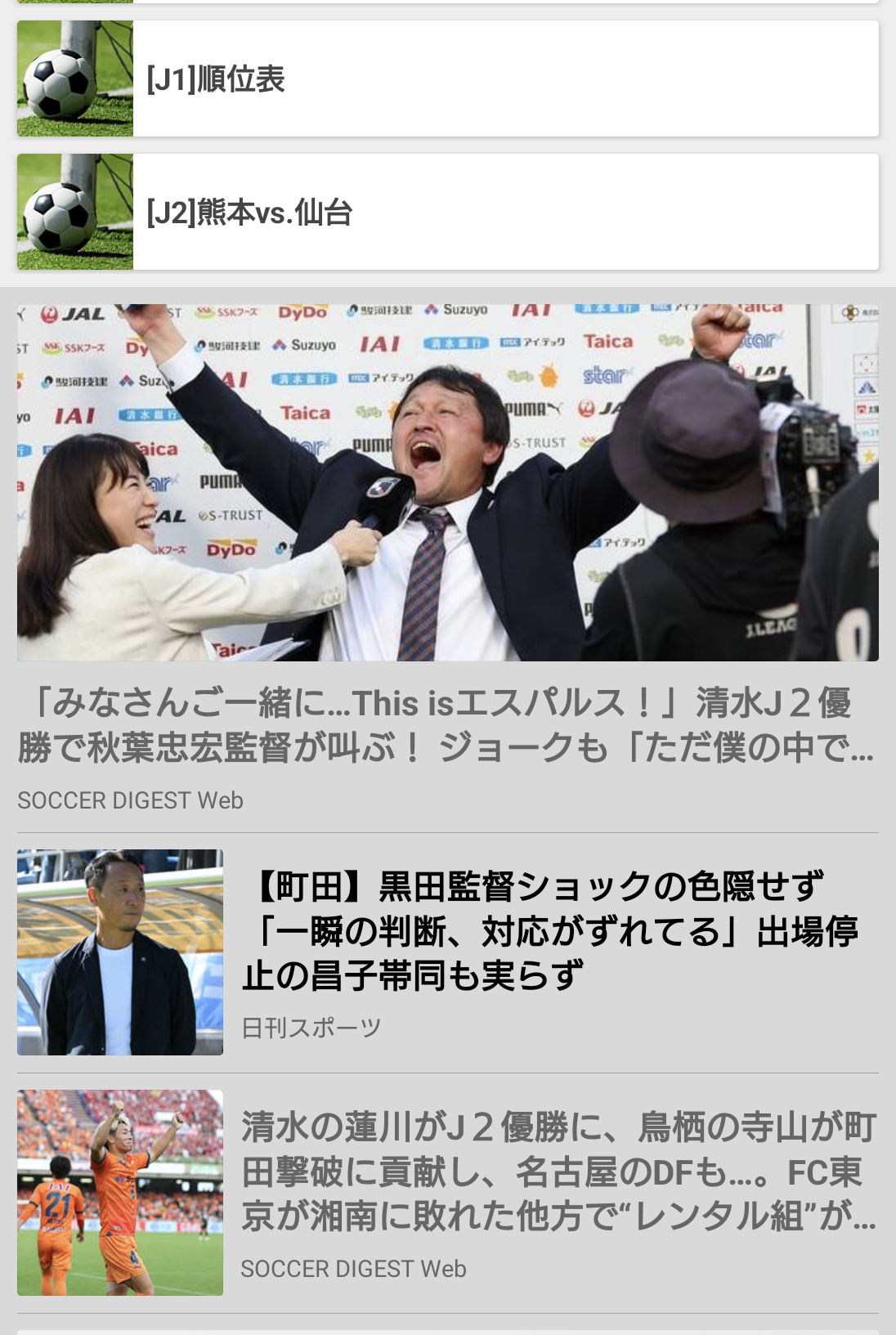
Task: Open the [J2]熊本vs.仙台 match row
Action: [448, 213]
